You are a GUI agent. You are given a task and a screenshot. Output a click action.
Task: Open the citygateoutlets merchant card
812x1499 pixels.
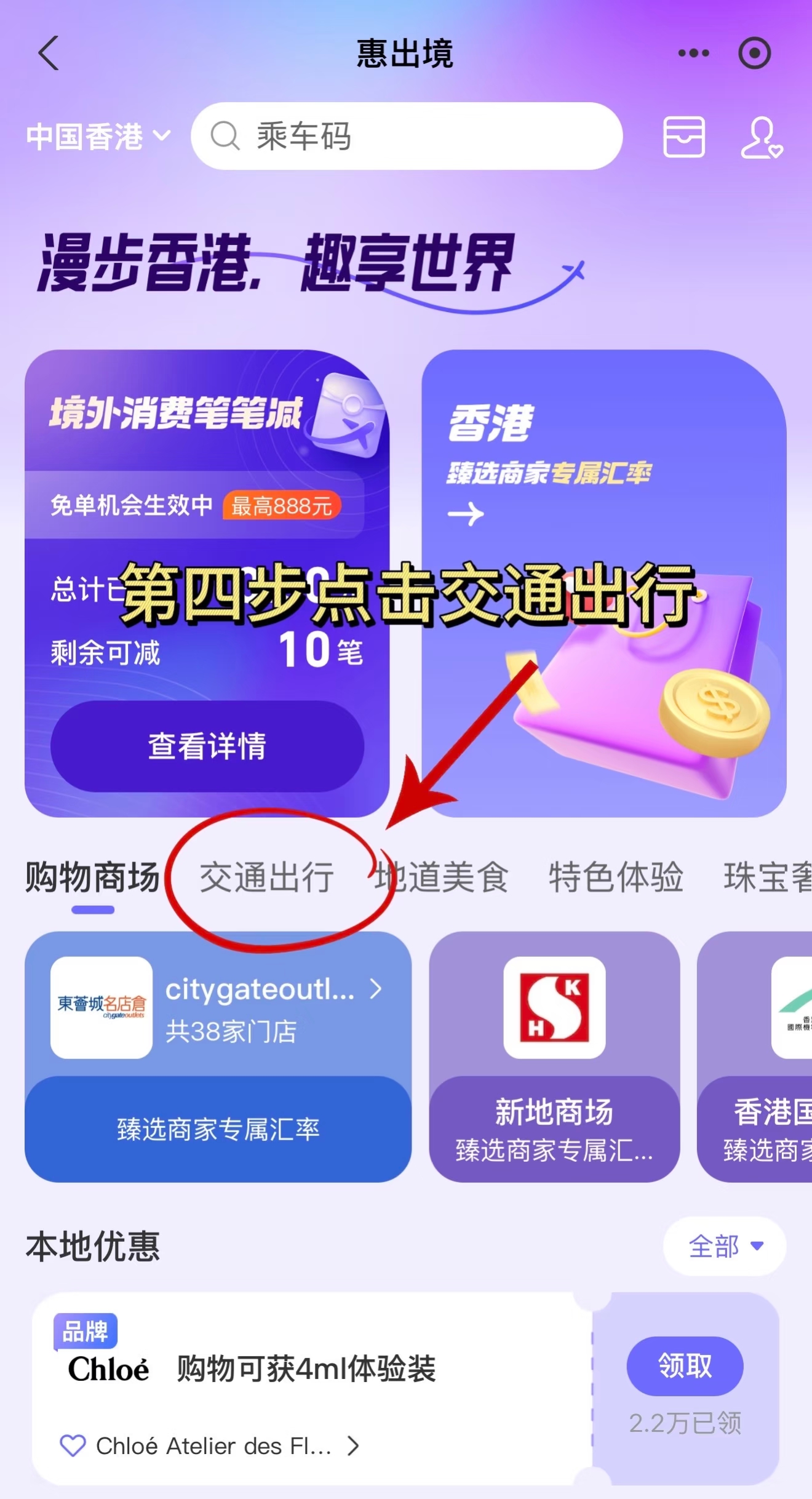pos(218,1056)
